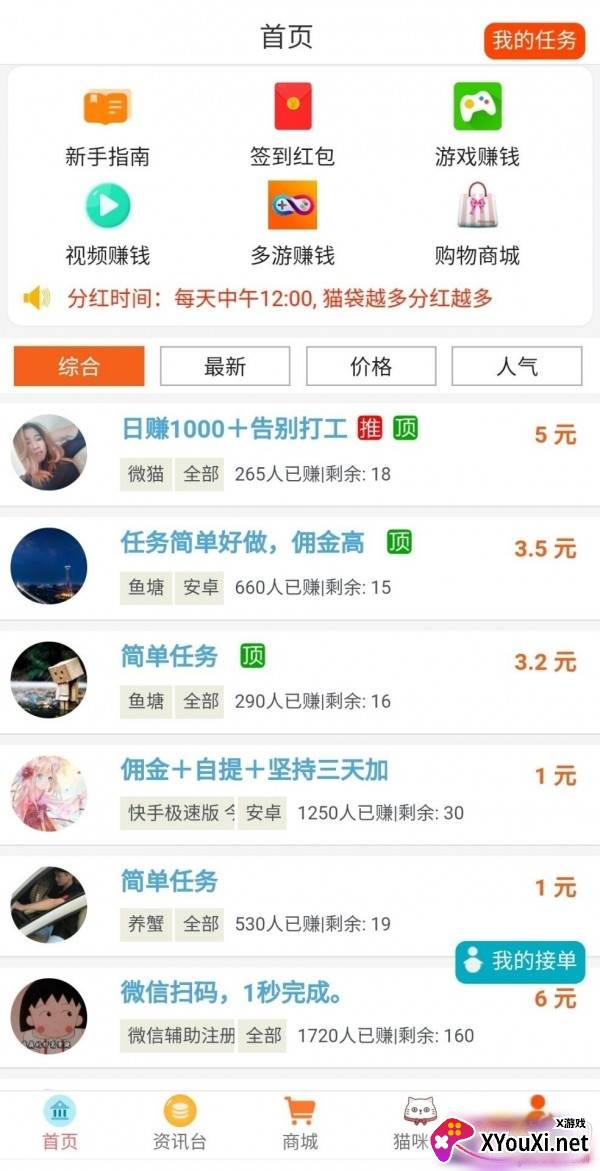Open 视频赚钱 section

108,224
